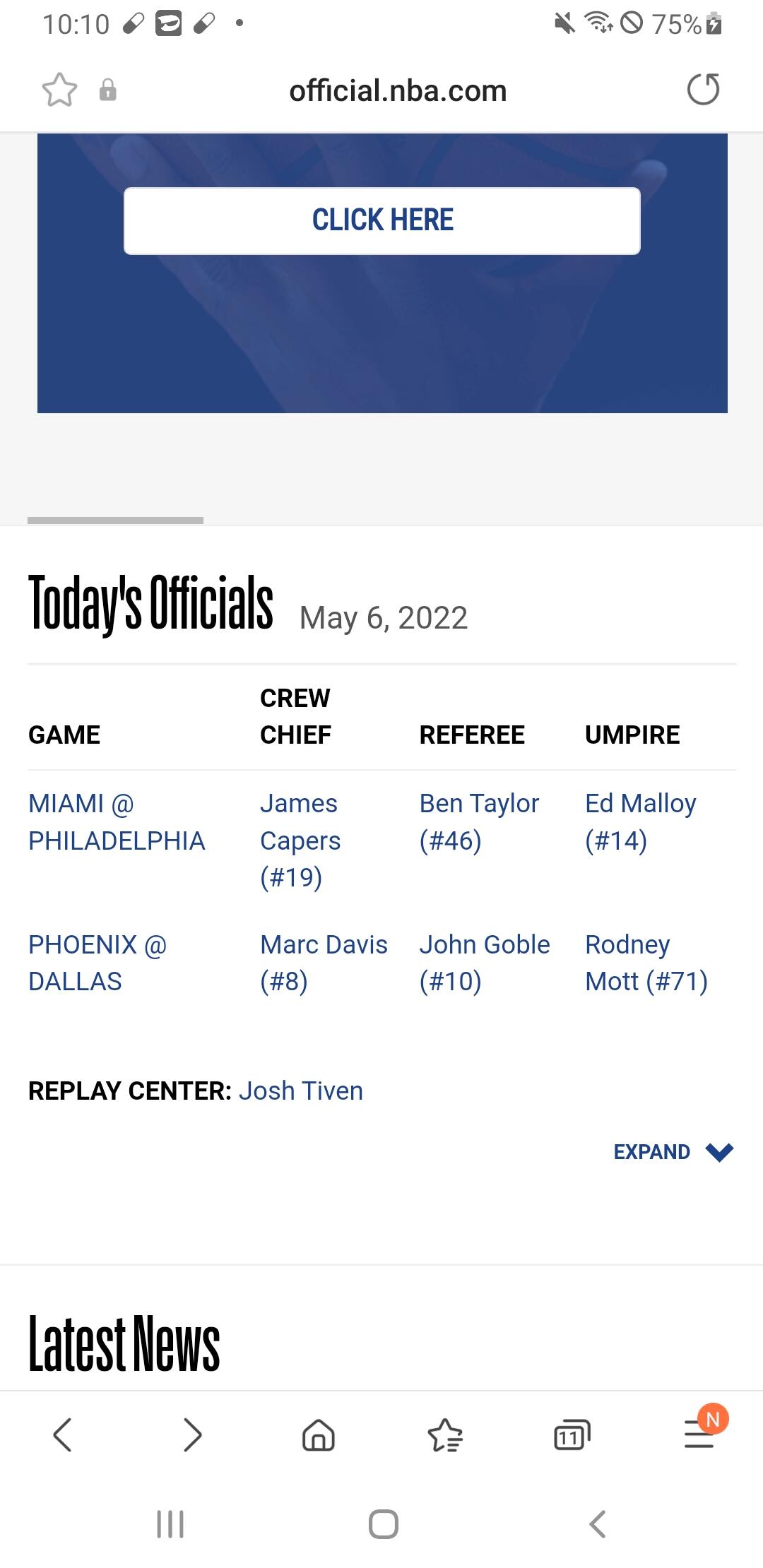The width and height of the screenshot is (763, 1568).
Task: Open John Goble (#10) link
Action: tap(485, 963)
